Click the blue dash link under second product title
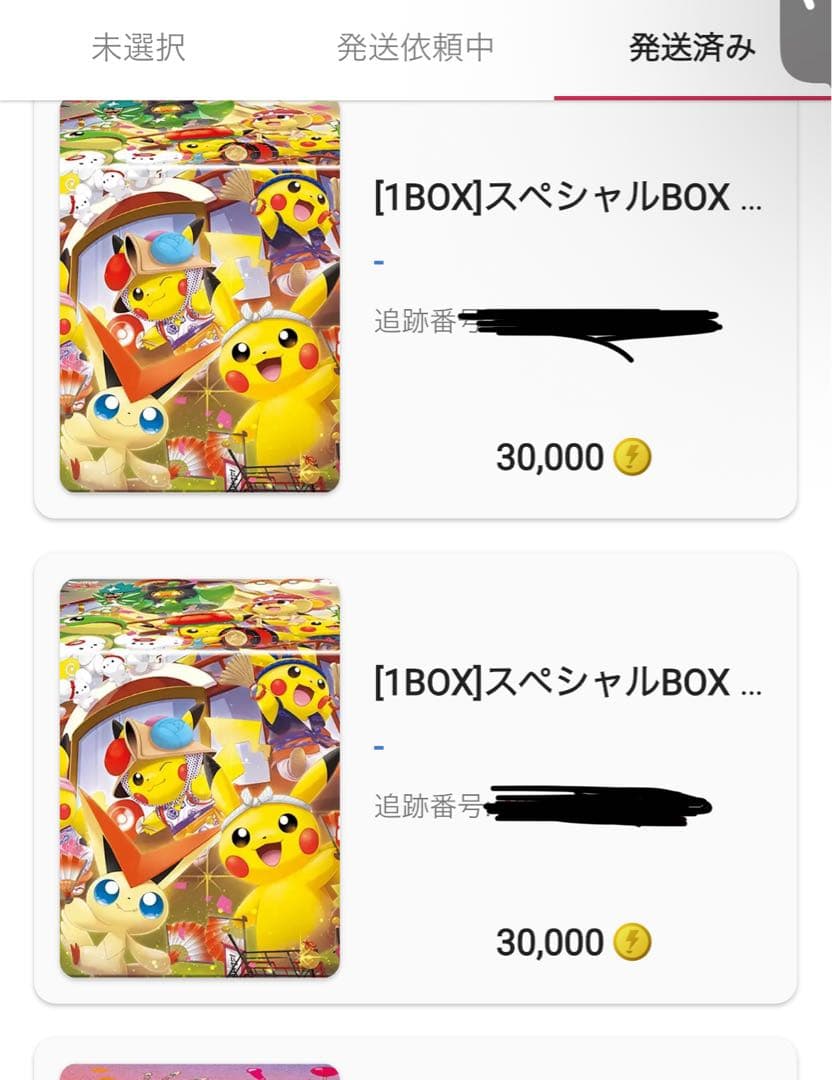832x1080 pixels. [x=379, y=745]
